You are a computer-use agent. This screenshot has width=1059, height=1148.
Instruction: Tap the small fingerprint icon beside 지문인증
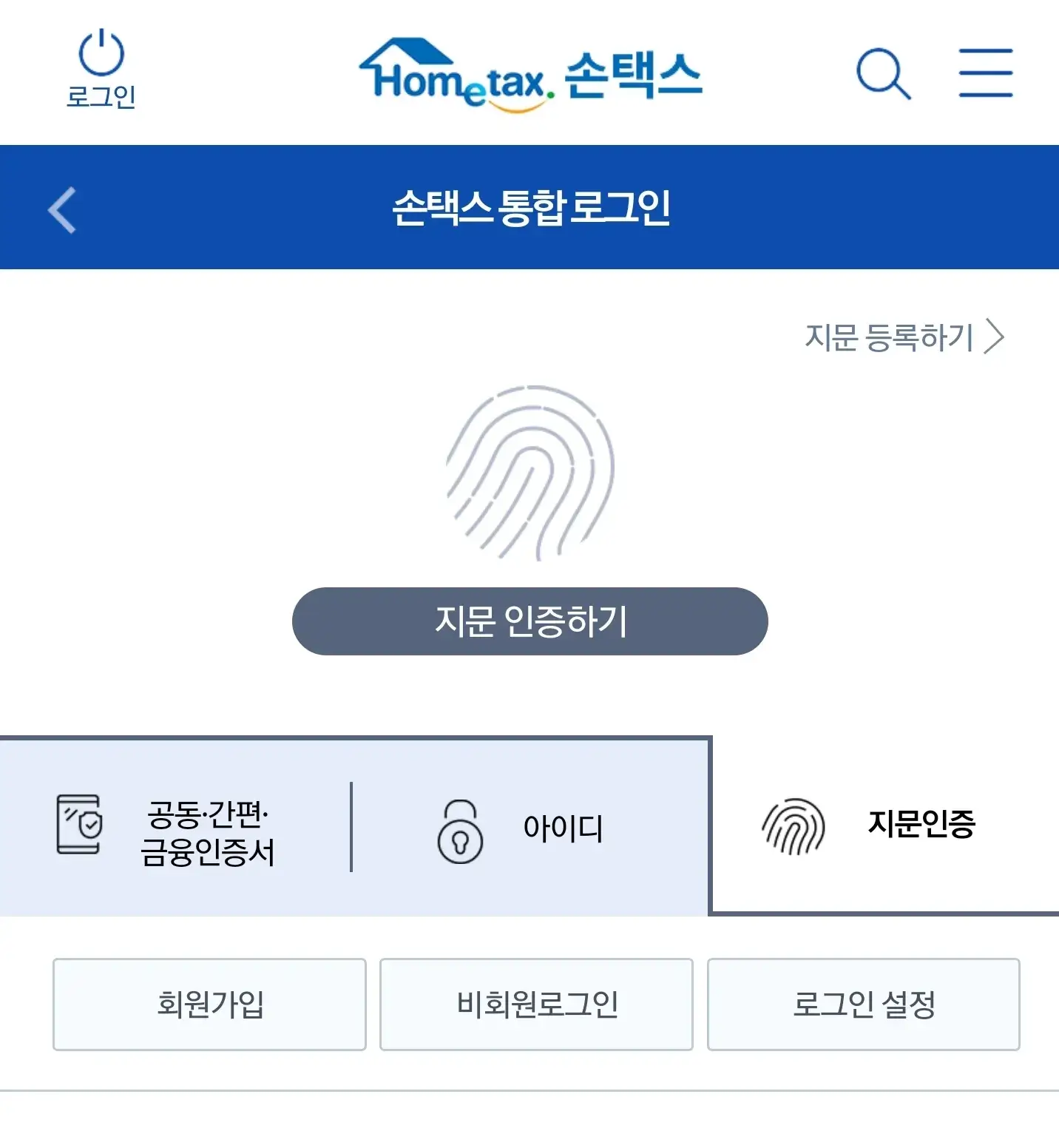(794, 827)
